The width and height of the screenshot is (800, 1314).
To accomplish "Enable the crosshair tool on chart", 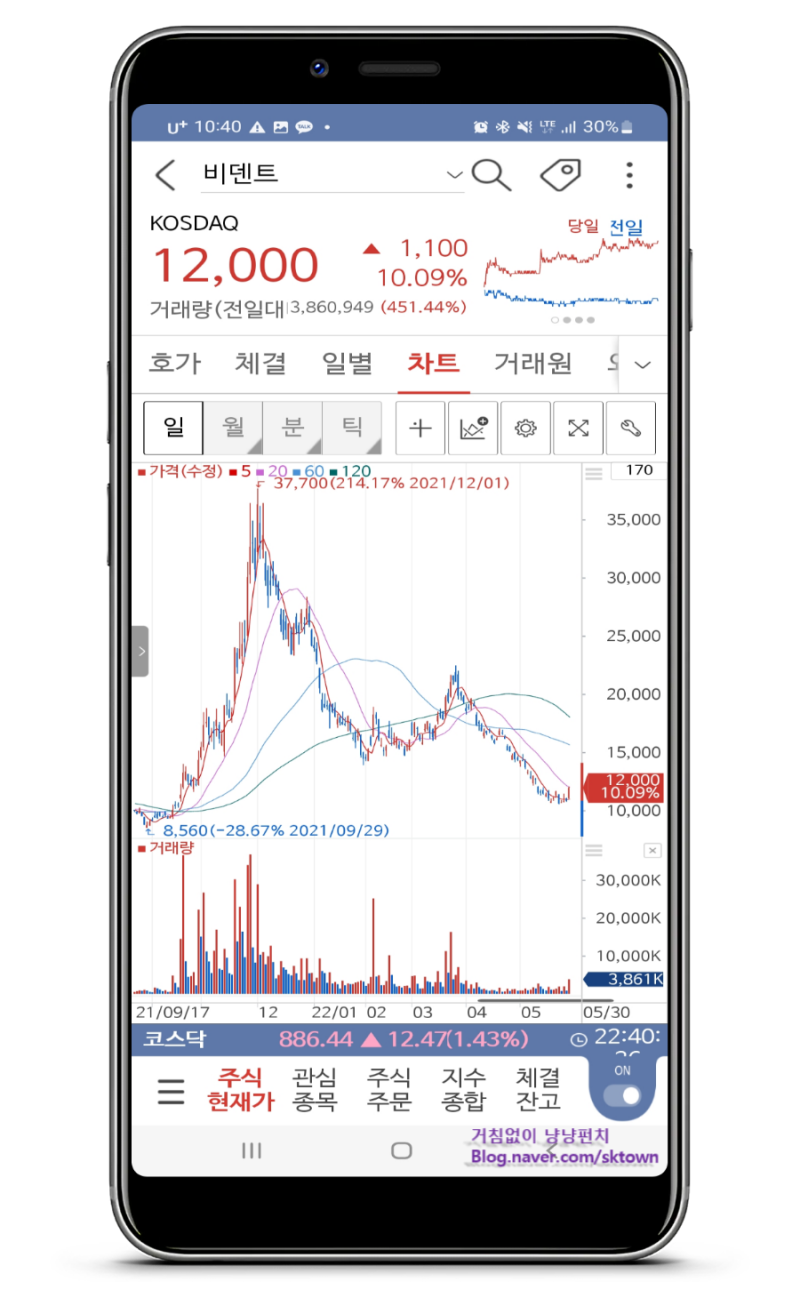I will click(x=421, y=428).
